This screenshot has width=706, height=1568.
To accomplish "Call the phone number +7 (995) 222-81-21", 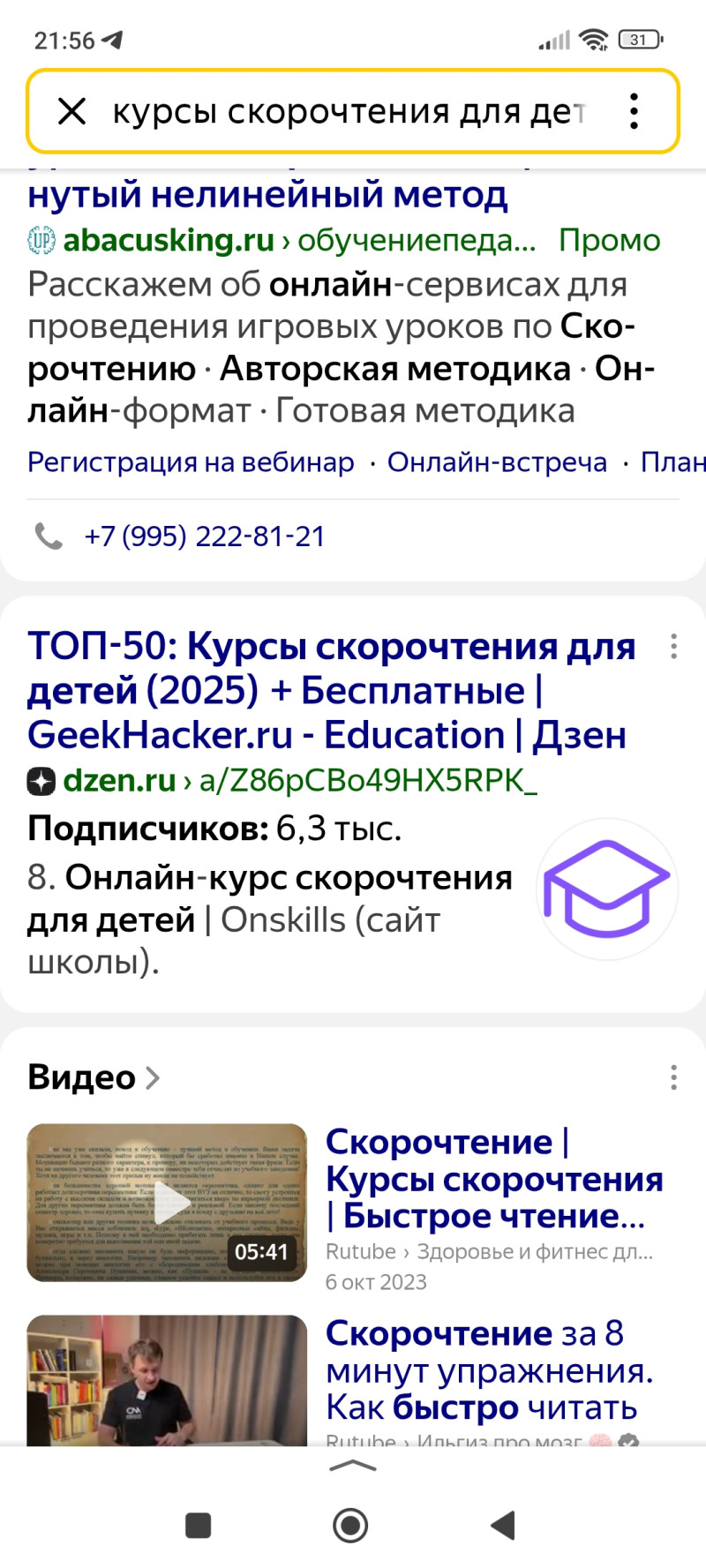I will 204,536.
